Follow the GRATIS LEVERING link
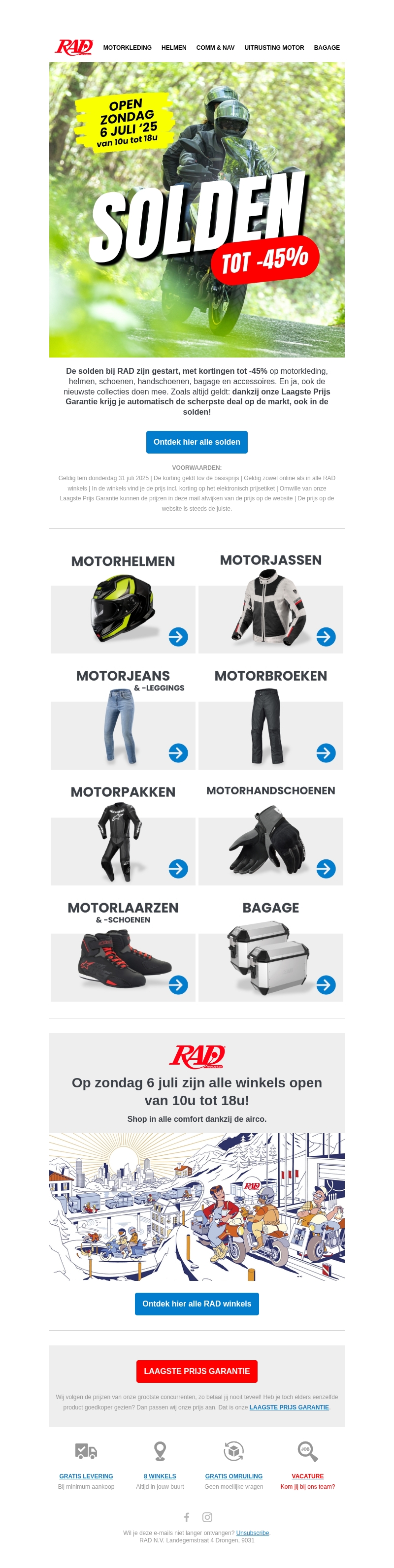The height and width of the screenshot is (1568, 394). (86, 1476)
